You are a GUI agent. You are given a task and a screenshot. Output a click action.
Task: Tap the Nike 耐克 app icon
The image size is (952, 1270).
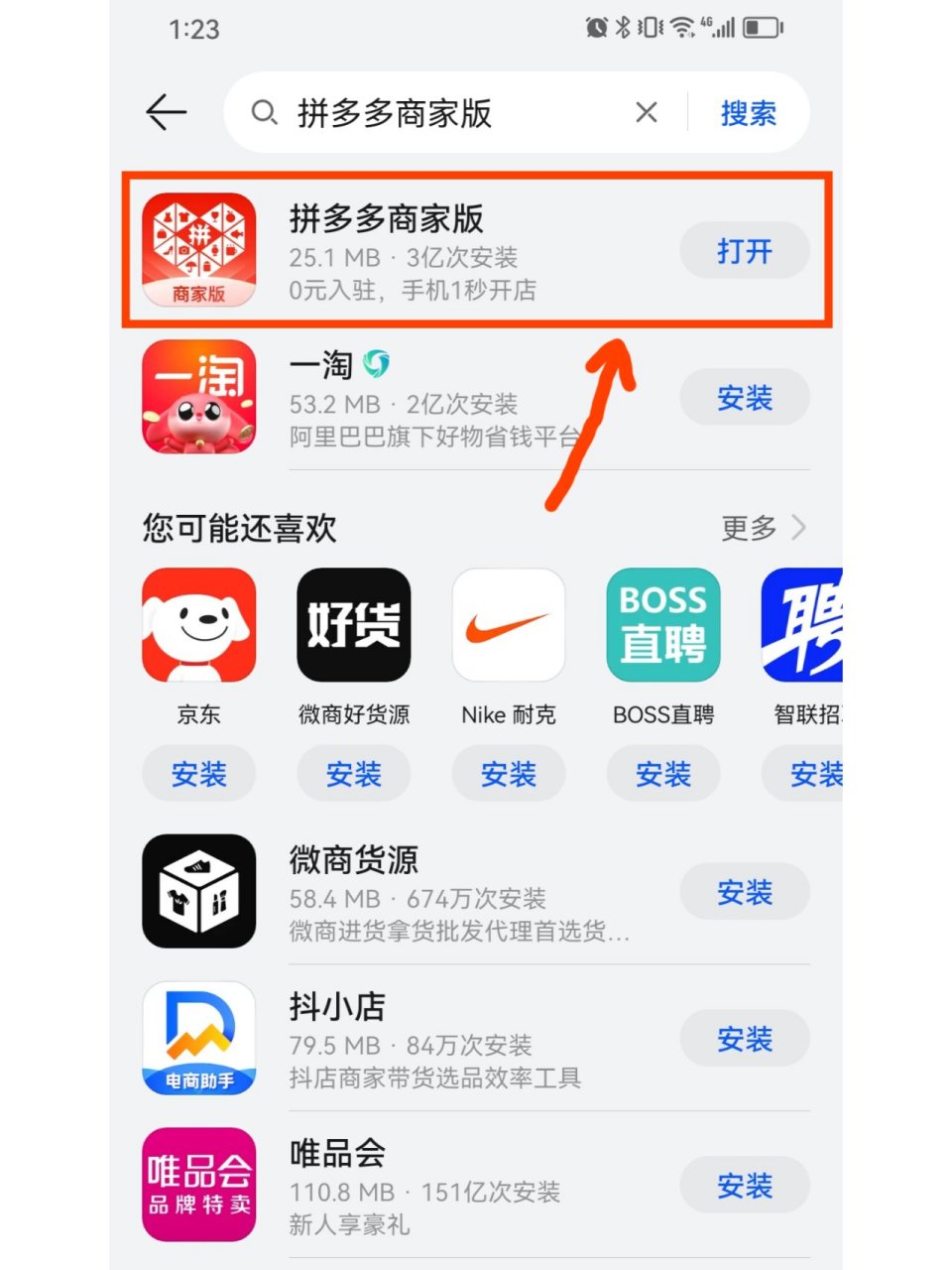pyautogui.click(x=508, y=625)
